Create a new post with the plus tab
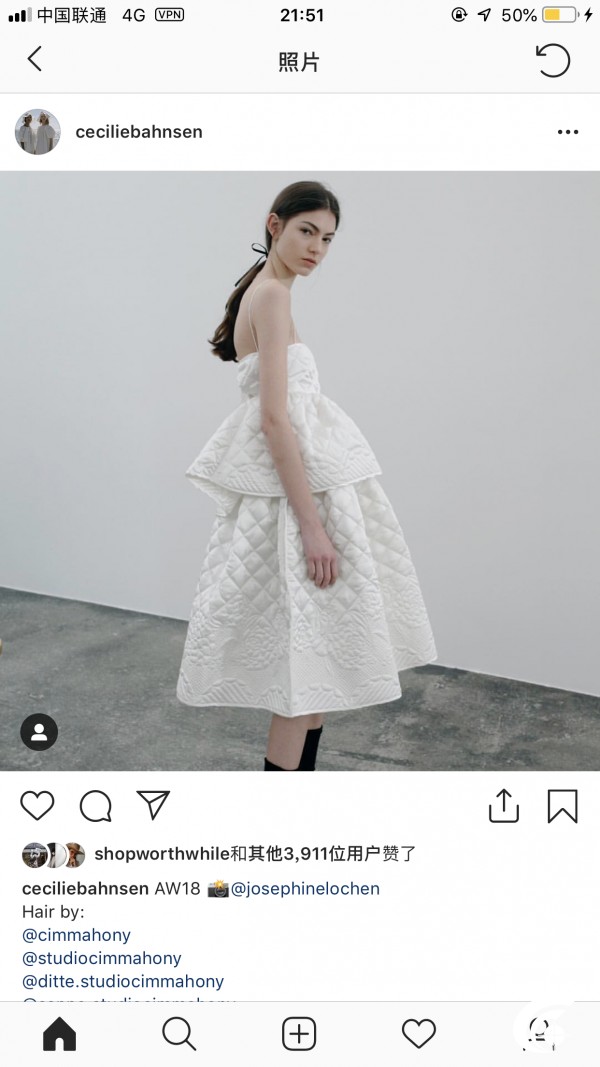Image resolution: width=600 pixels, height=1067 pixels. pyautogui.click(x=299, y=1034)
